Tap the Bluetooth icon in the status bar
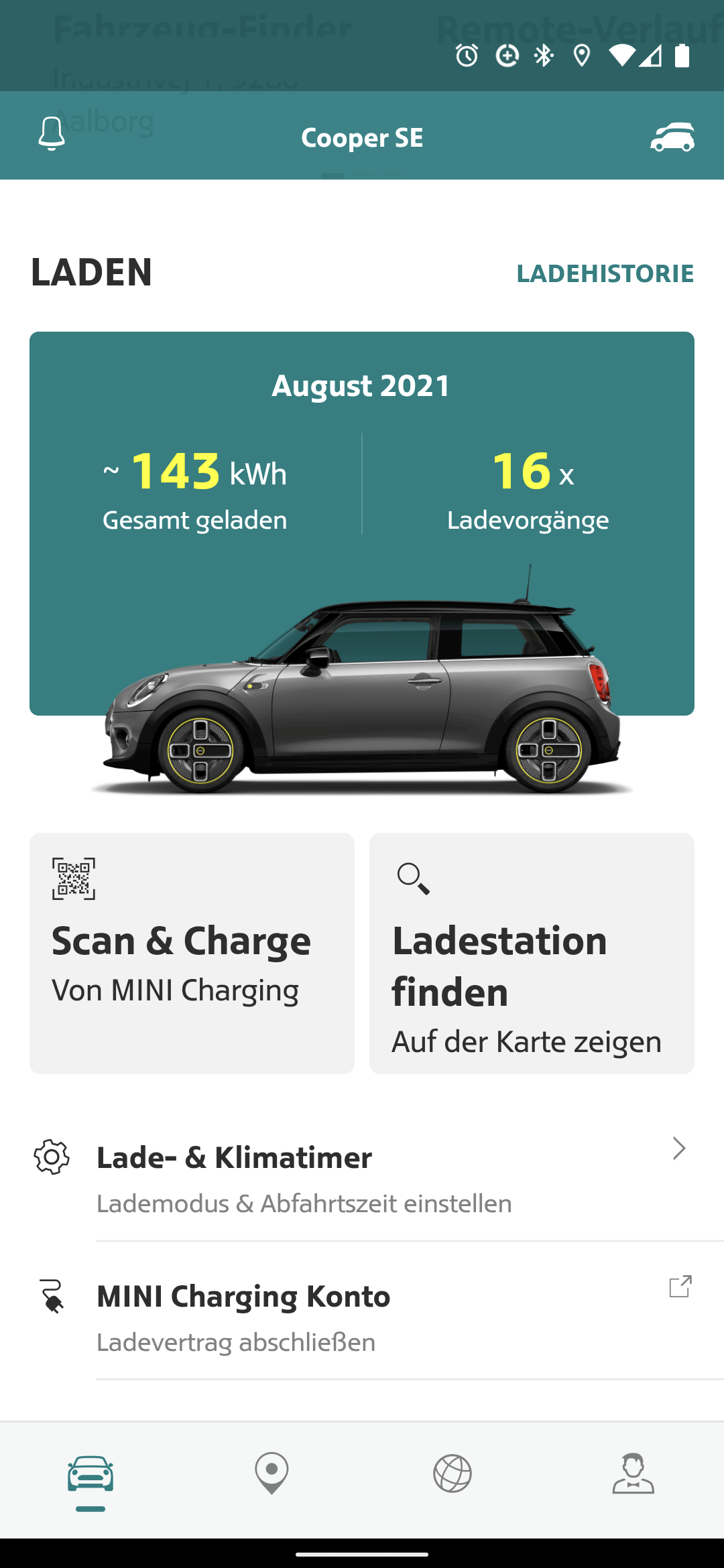Image resolution: width=724 pixels, height=1568 pixels. pos(544,56)
